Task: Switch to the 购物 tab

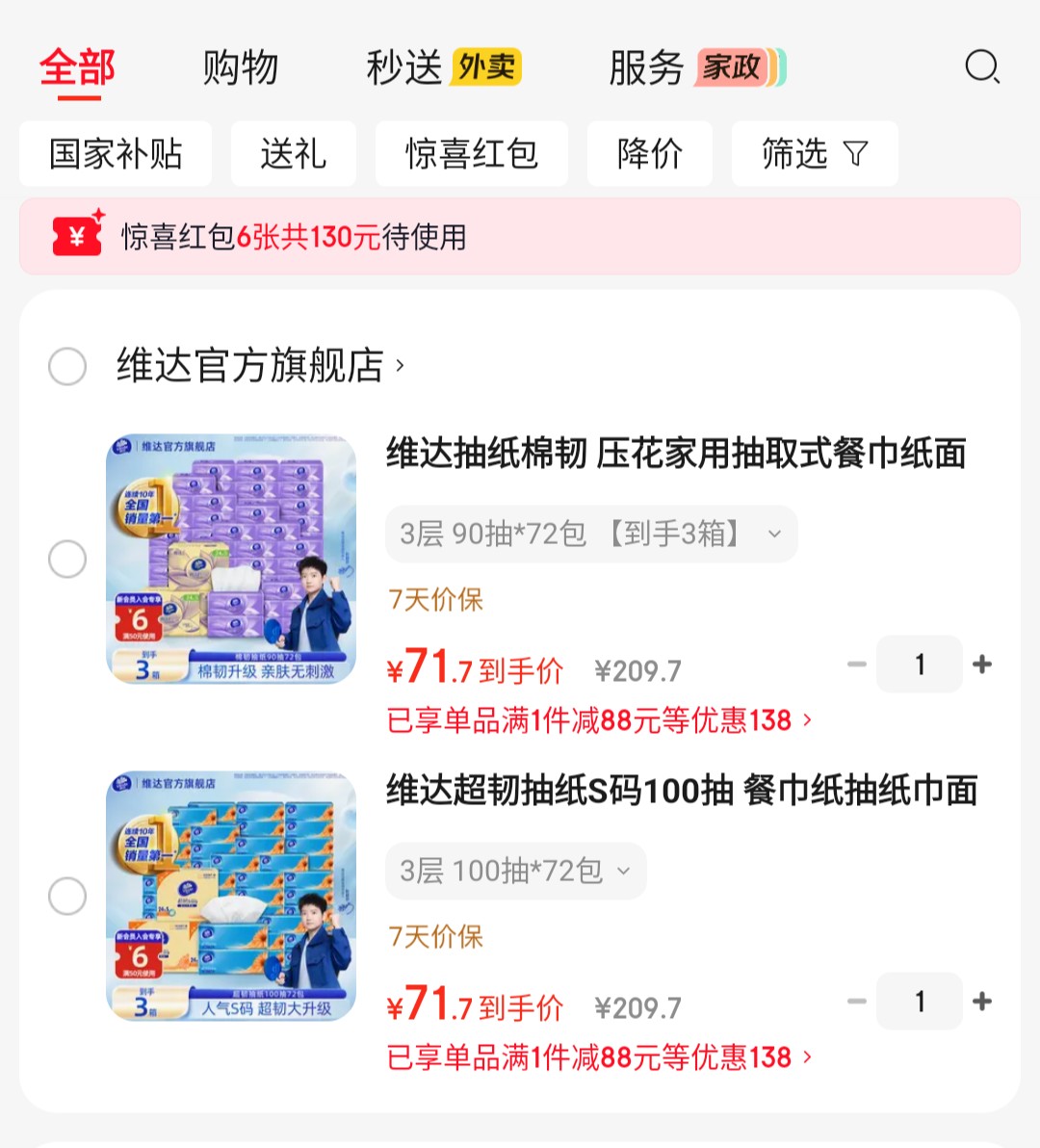Action: click(x=240, y=67)
